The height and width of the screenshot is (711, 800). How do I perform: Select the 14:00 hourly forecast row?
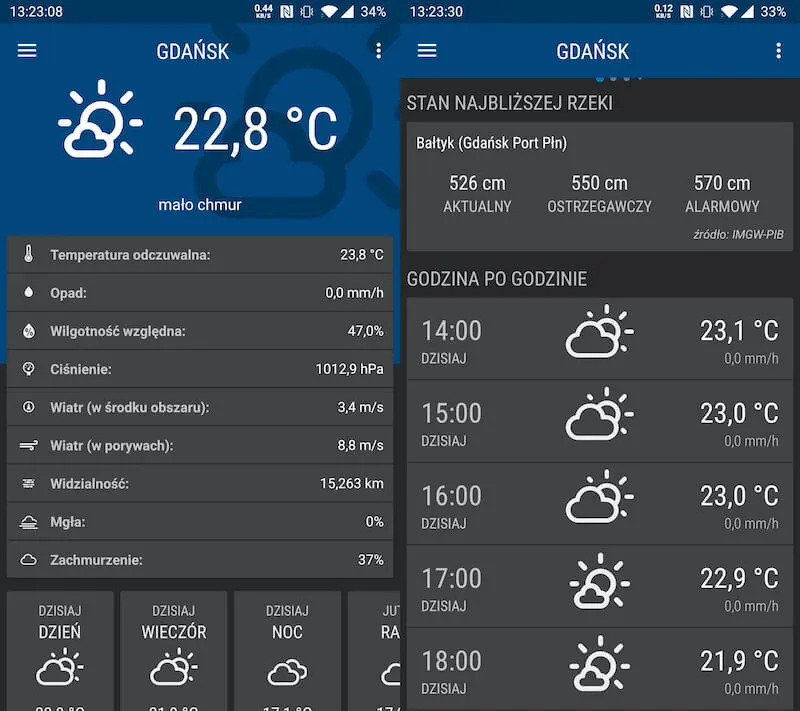point(599,340)
